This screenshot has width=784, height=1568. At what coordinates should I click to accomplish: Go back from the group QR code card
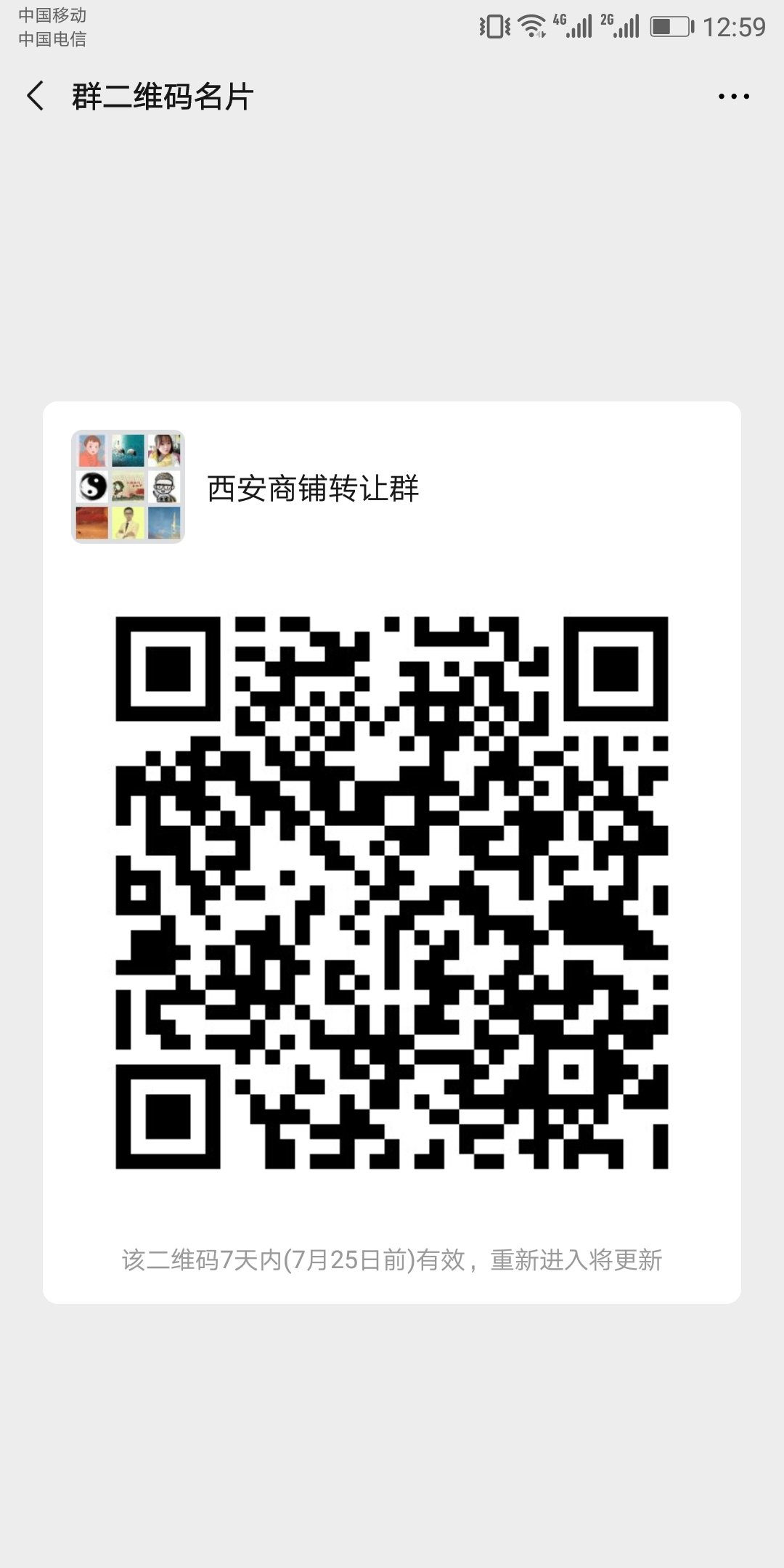pyautogui.click(x=35, y=96)
